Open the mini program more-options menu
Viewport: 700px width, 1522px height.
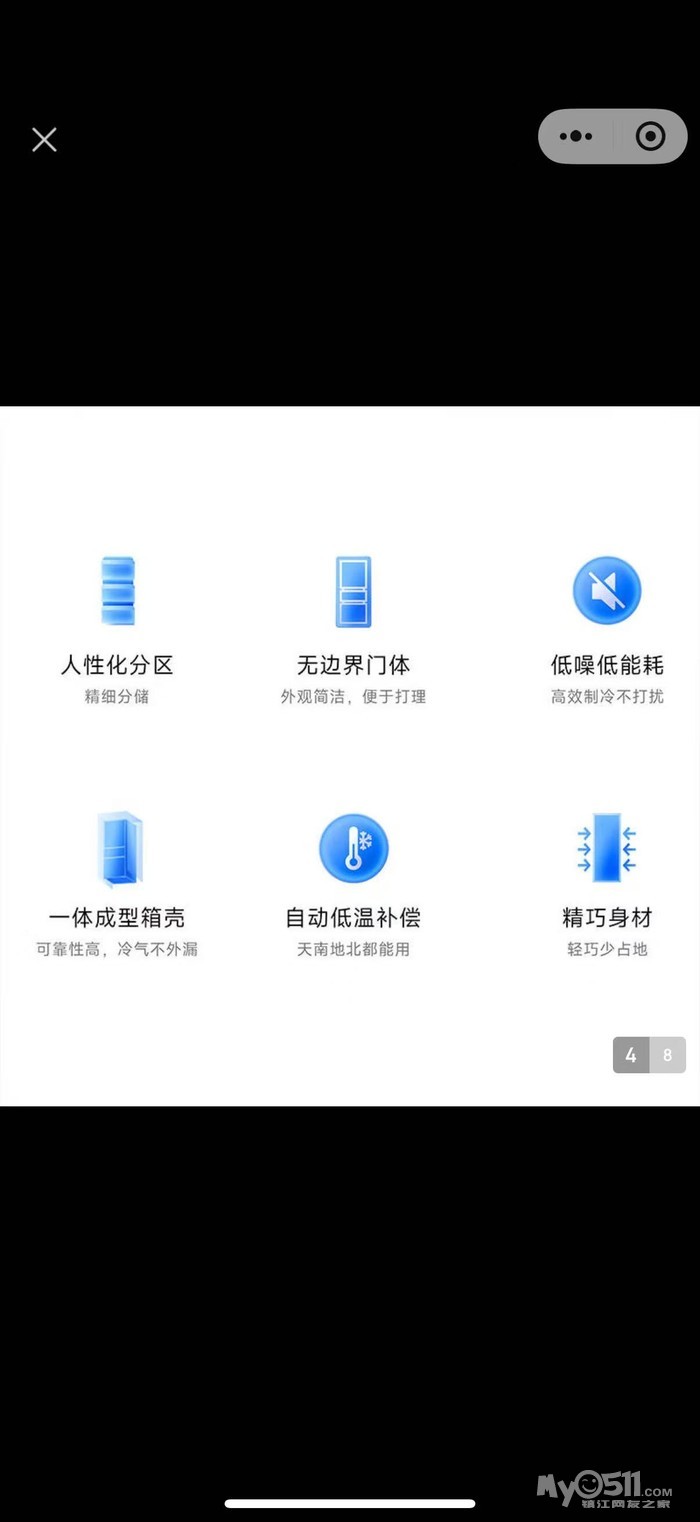point(576,136)
